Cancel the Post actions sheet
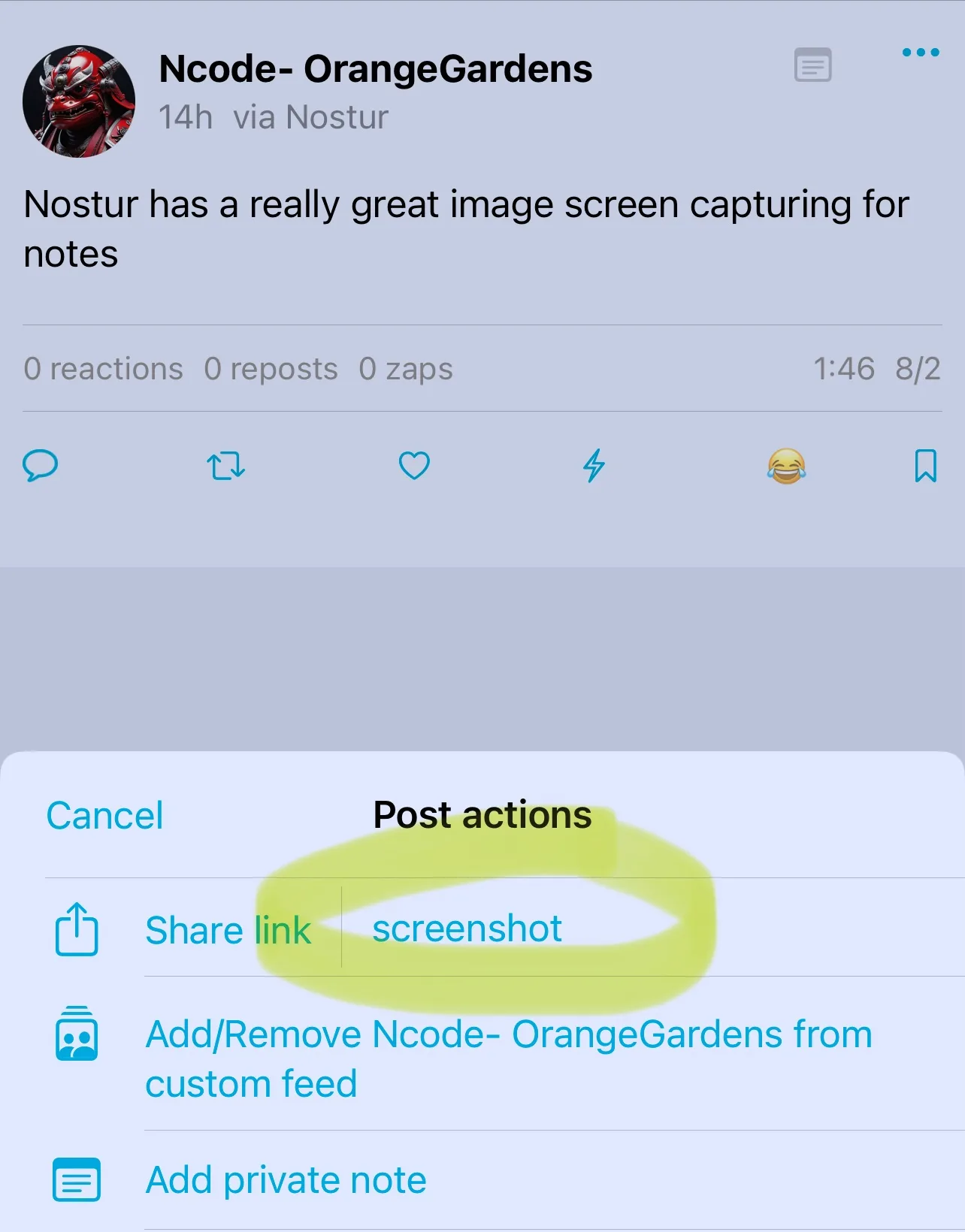This screenshot has height=1232, width=965. [x=104, y=814]
